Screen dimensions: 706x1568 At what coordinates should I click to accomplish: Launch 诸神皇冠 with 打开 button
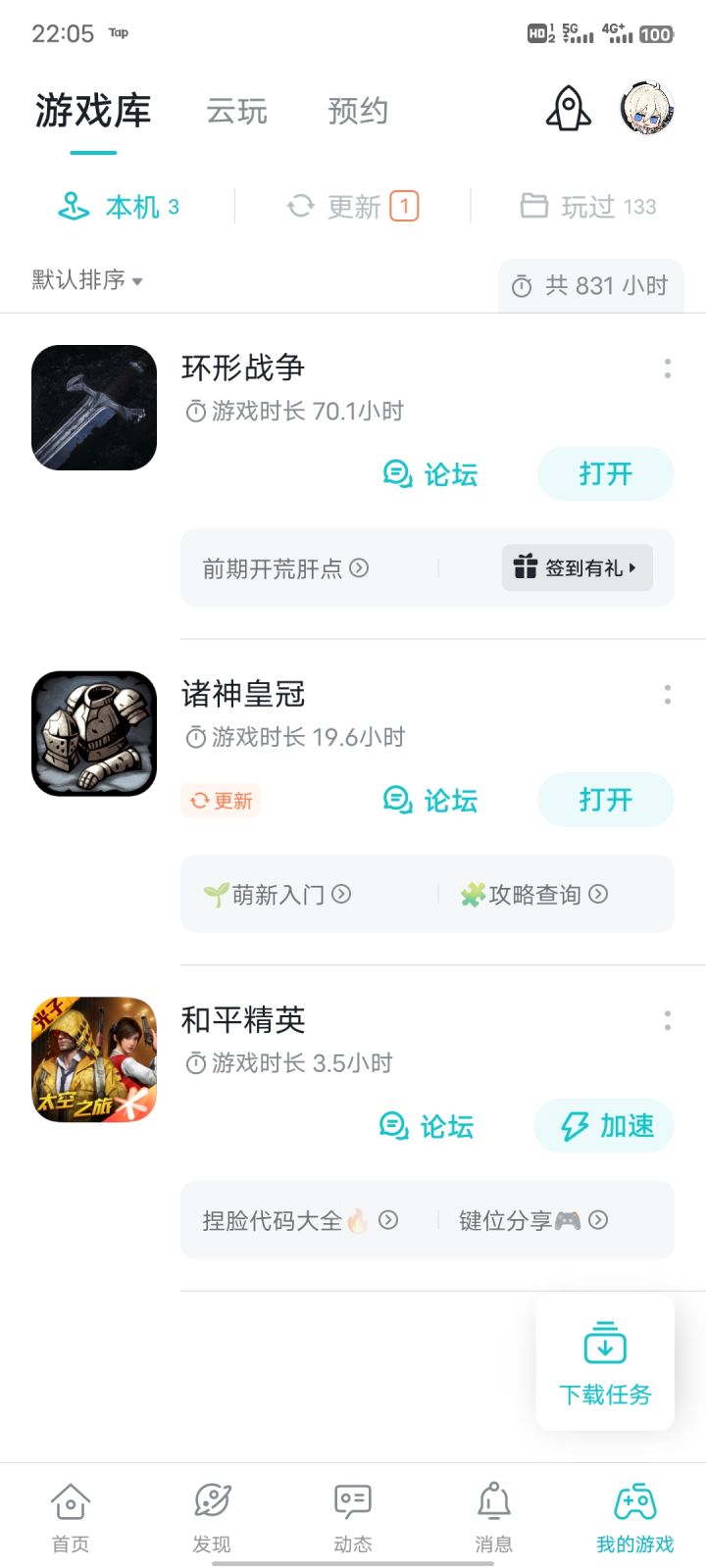606,800
